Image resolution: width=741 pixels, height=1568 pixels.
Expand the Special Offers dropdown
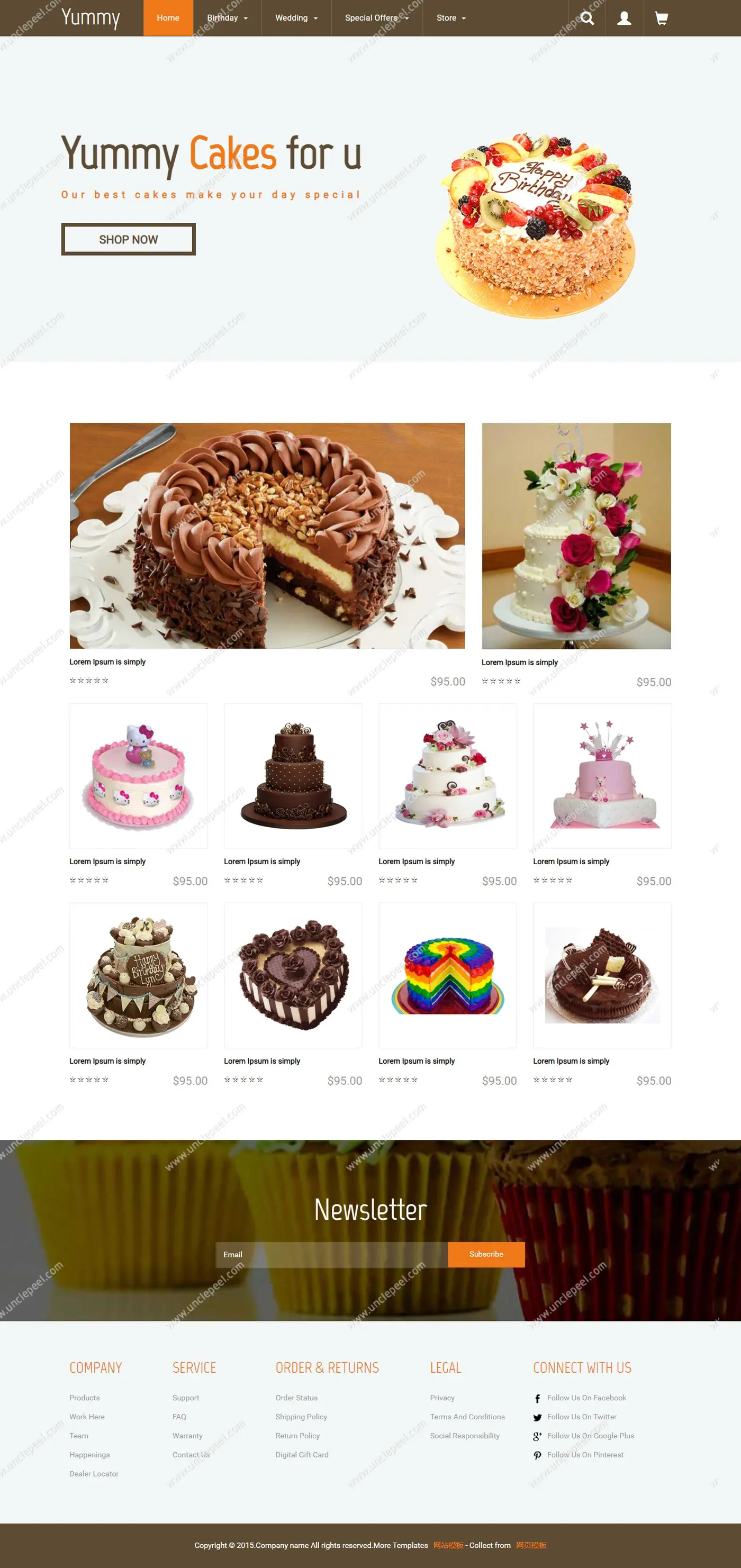pyautogui.click(x=376, y=19)
